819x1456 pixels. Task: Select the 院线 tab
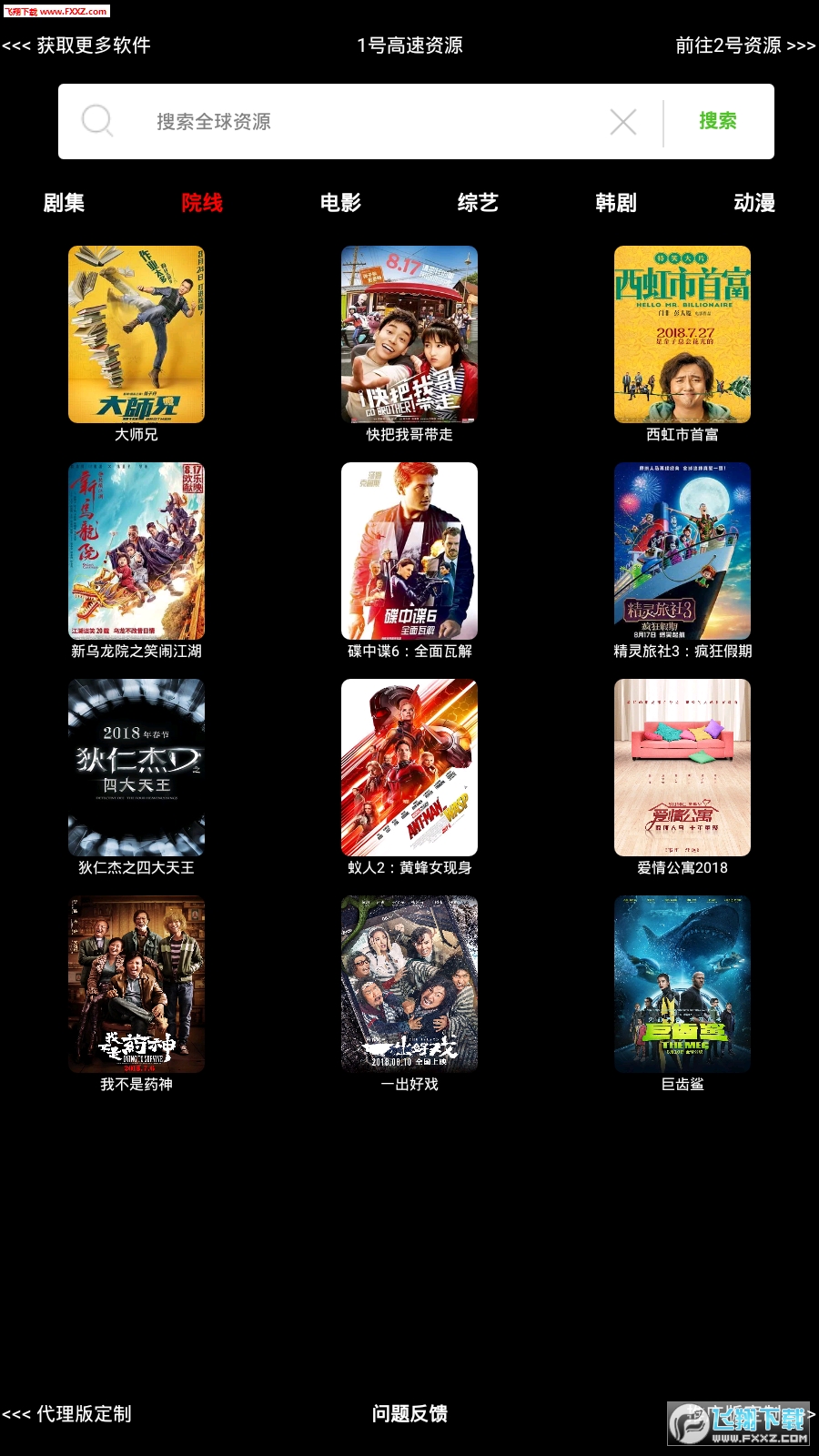202,203
